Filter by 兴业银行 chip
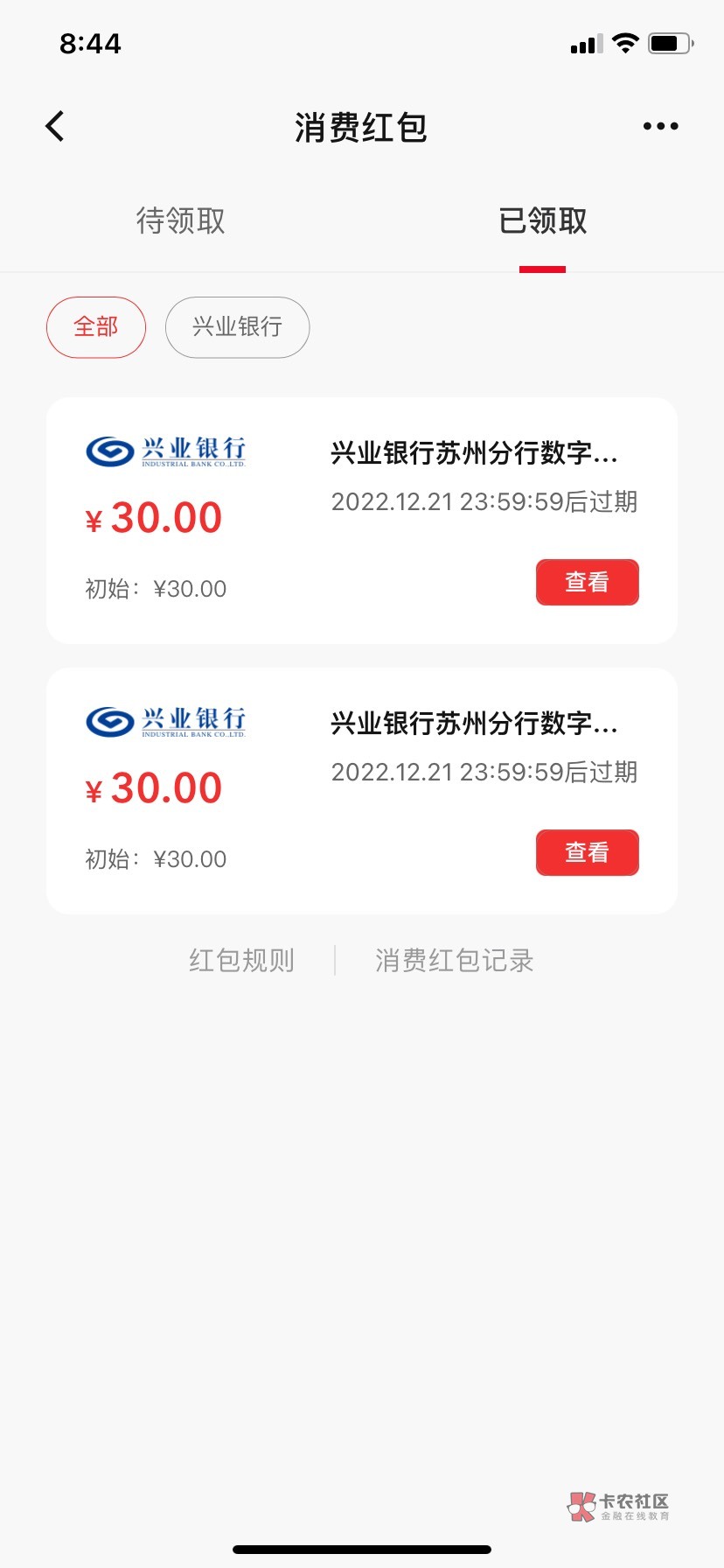 [237, 327]
